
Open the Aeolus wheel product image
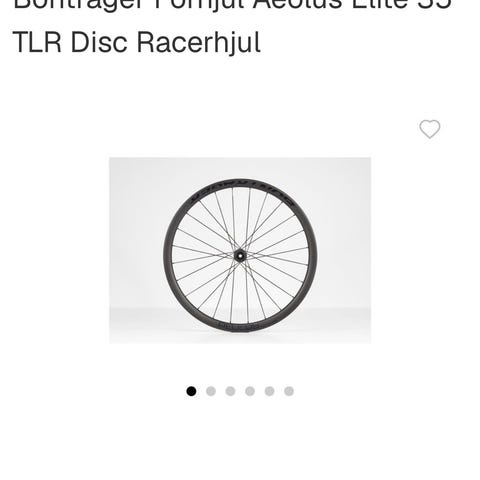(x=240, y=250)
